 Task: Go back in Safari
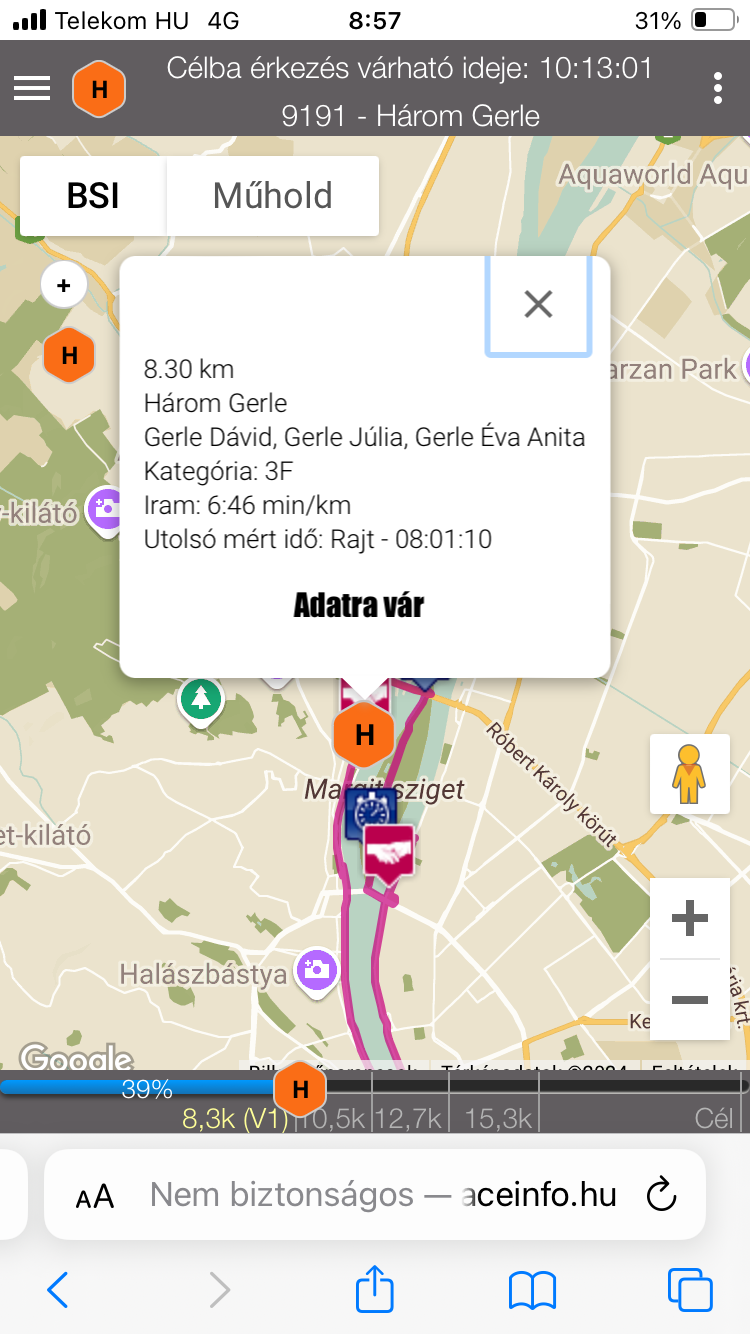(58, 1290)
